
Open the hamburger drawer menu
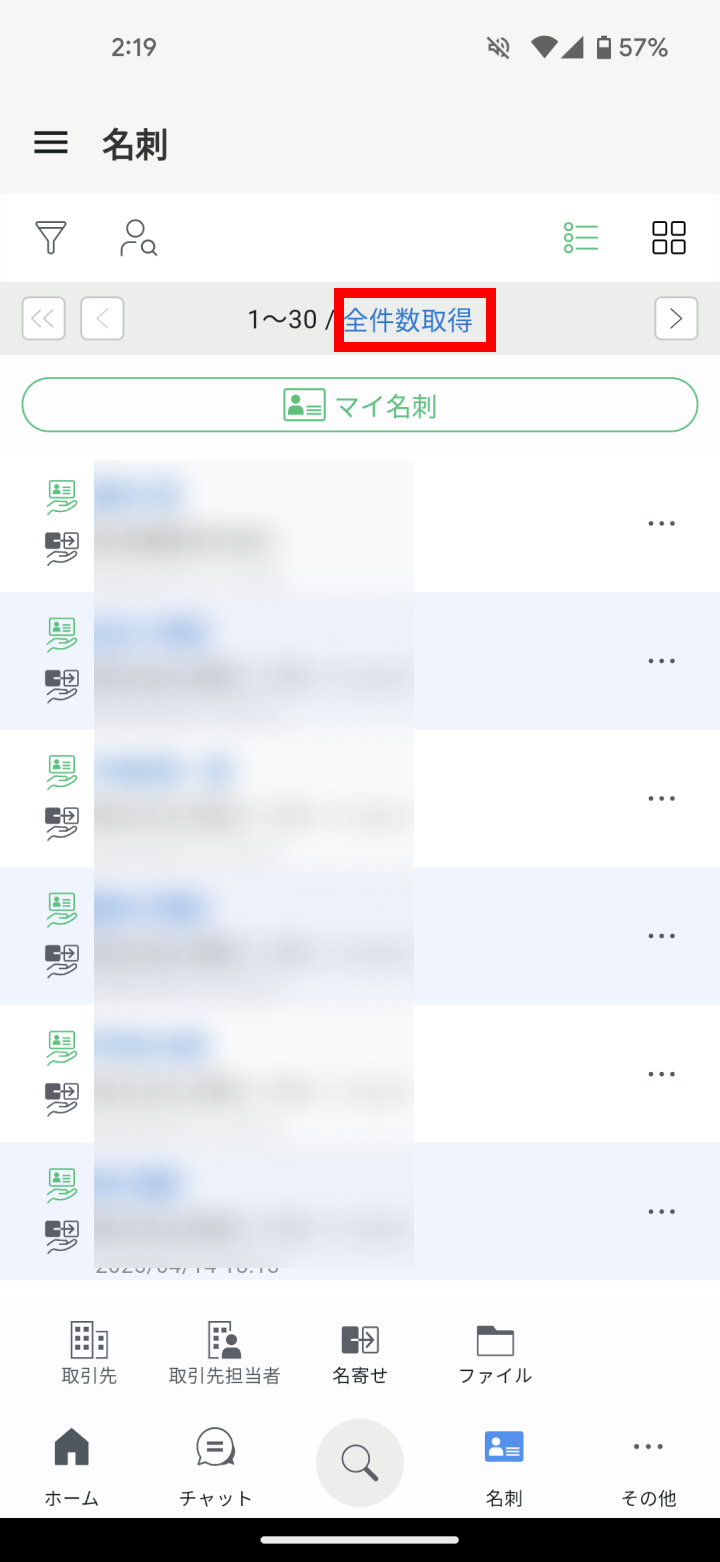[51, 143]
